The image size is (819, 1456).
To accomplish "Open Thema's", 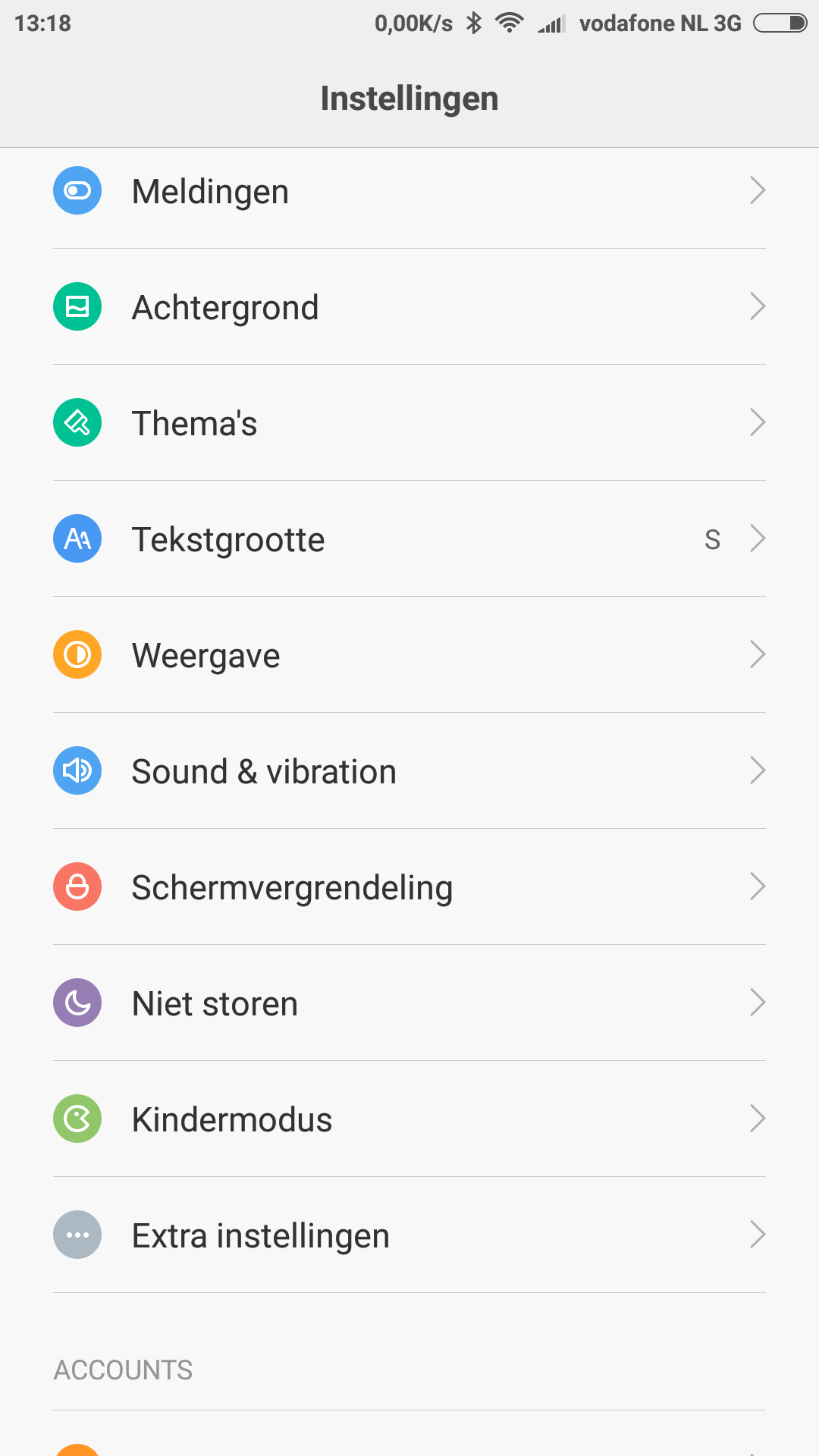I will (409, 423).
